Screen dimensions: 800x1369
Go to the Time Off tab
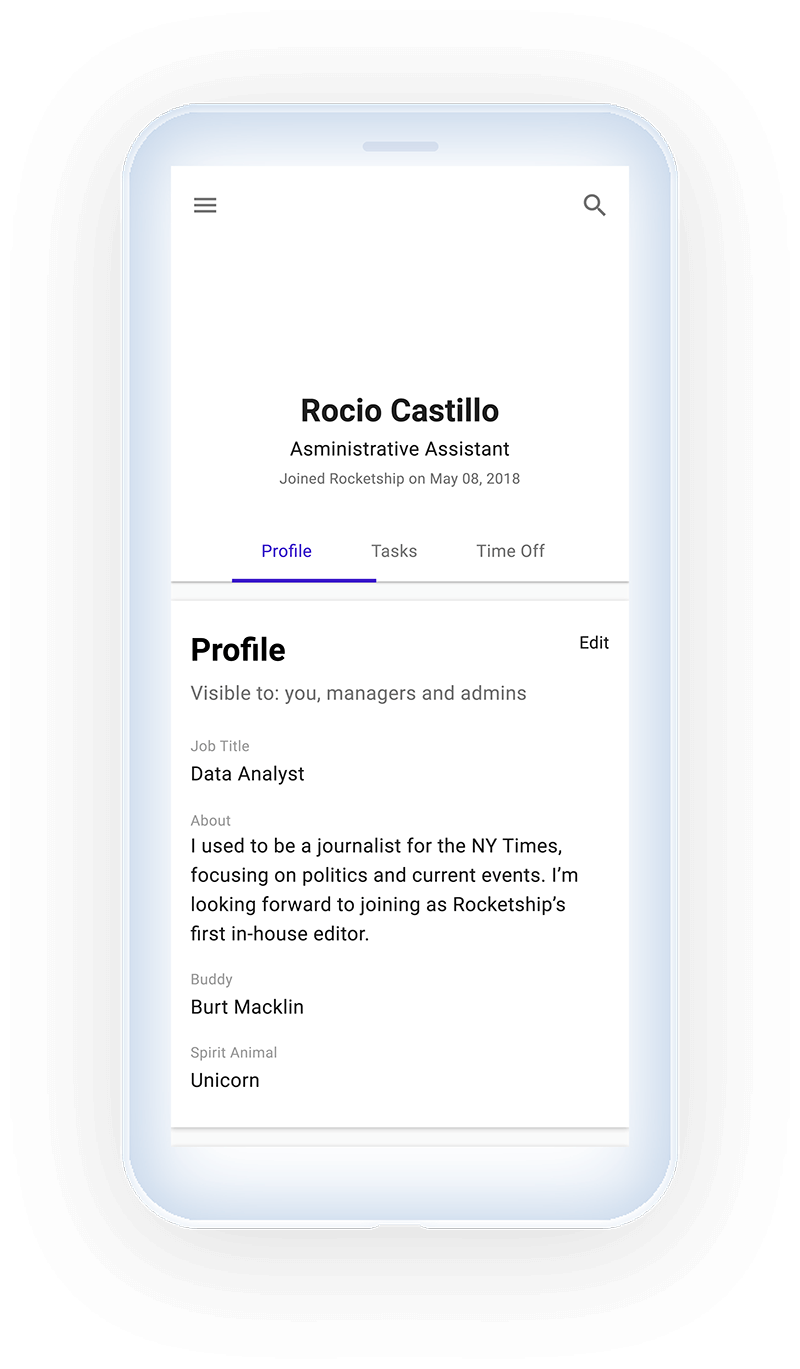tap(510, 551)
